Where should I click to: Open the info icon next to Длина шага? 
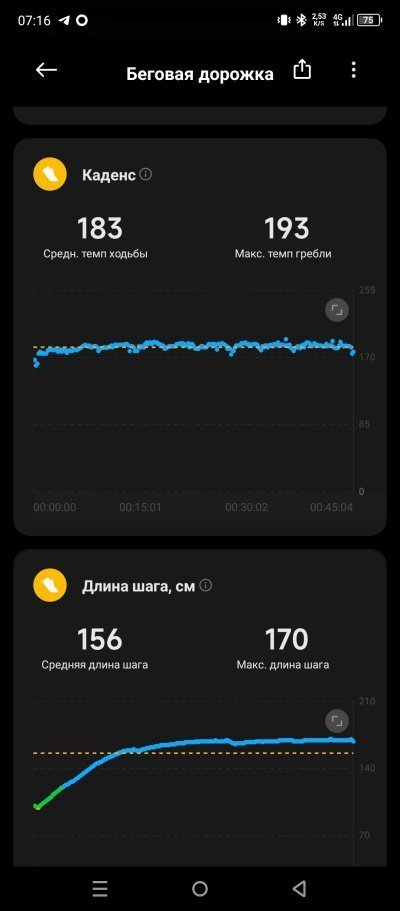tap(206, 586)
